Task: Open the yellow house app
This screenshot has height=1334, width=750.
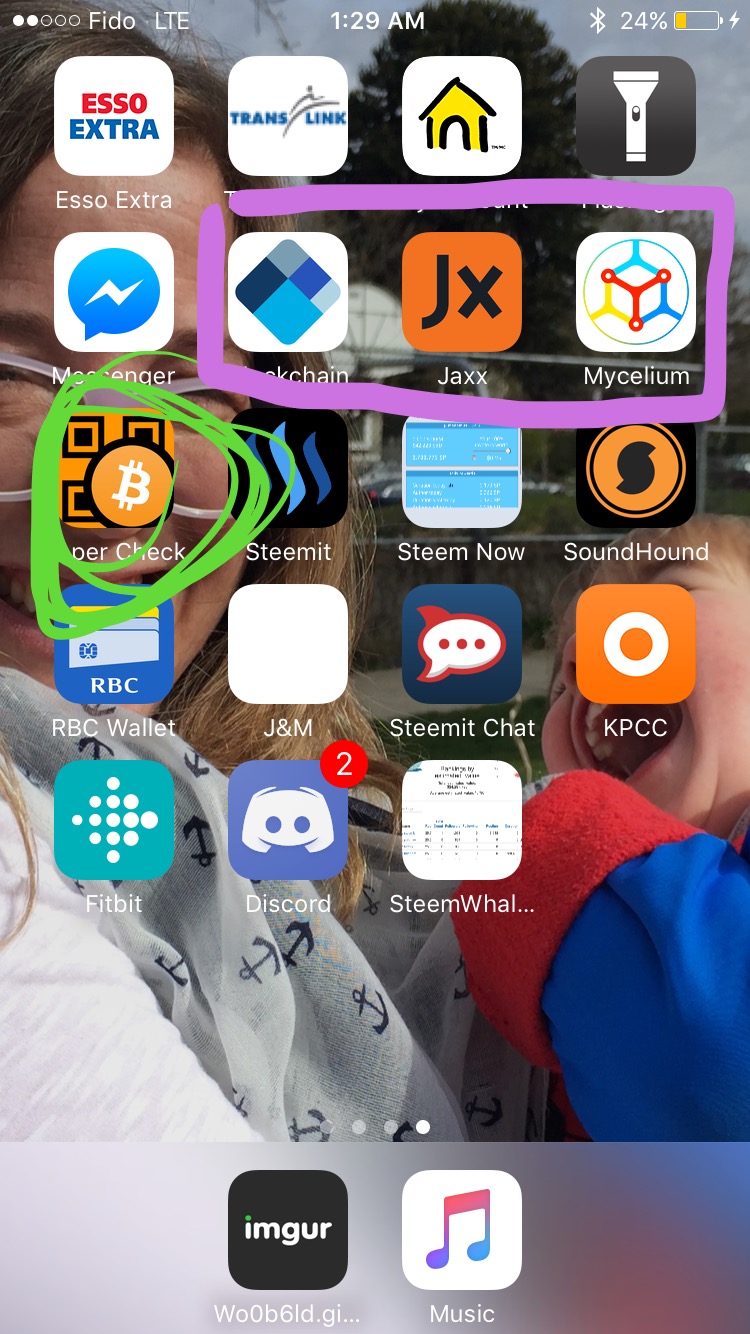Action: pos(462,116)
